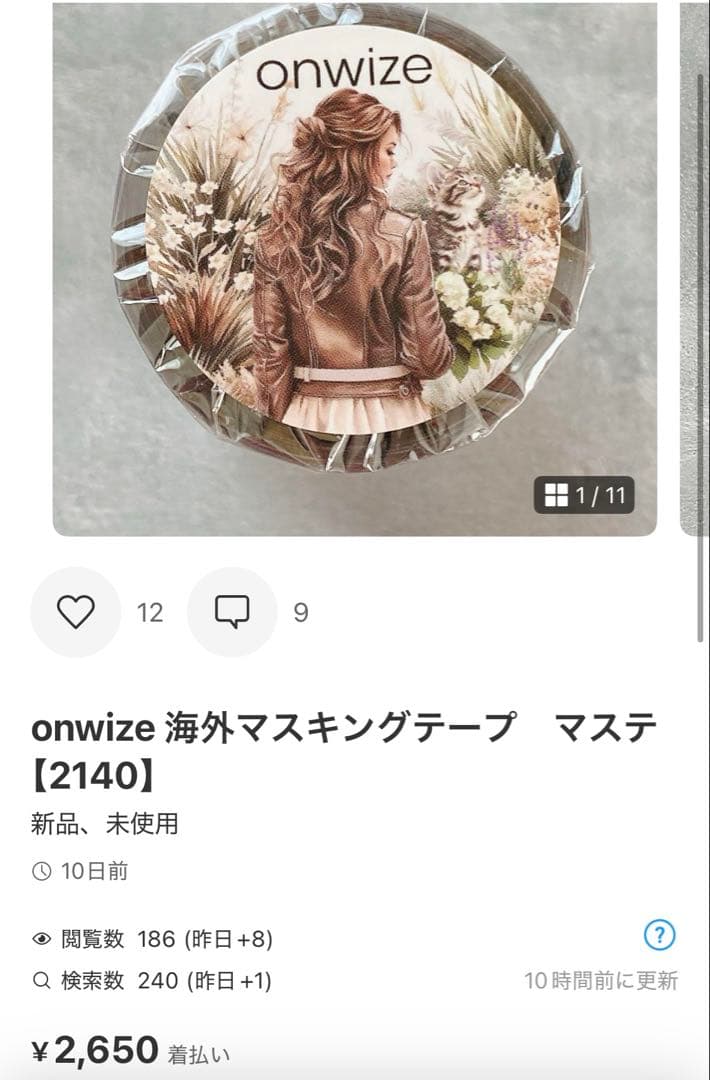The height and width of the screenshot is (1080, 710).
Task: Like this onwize masking tape listing
Action: coord(75,612)
